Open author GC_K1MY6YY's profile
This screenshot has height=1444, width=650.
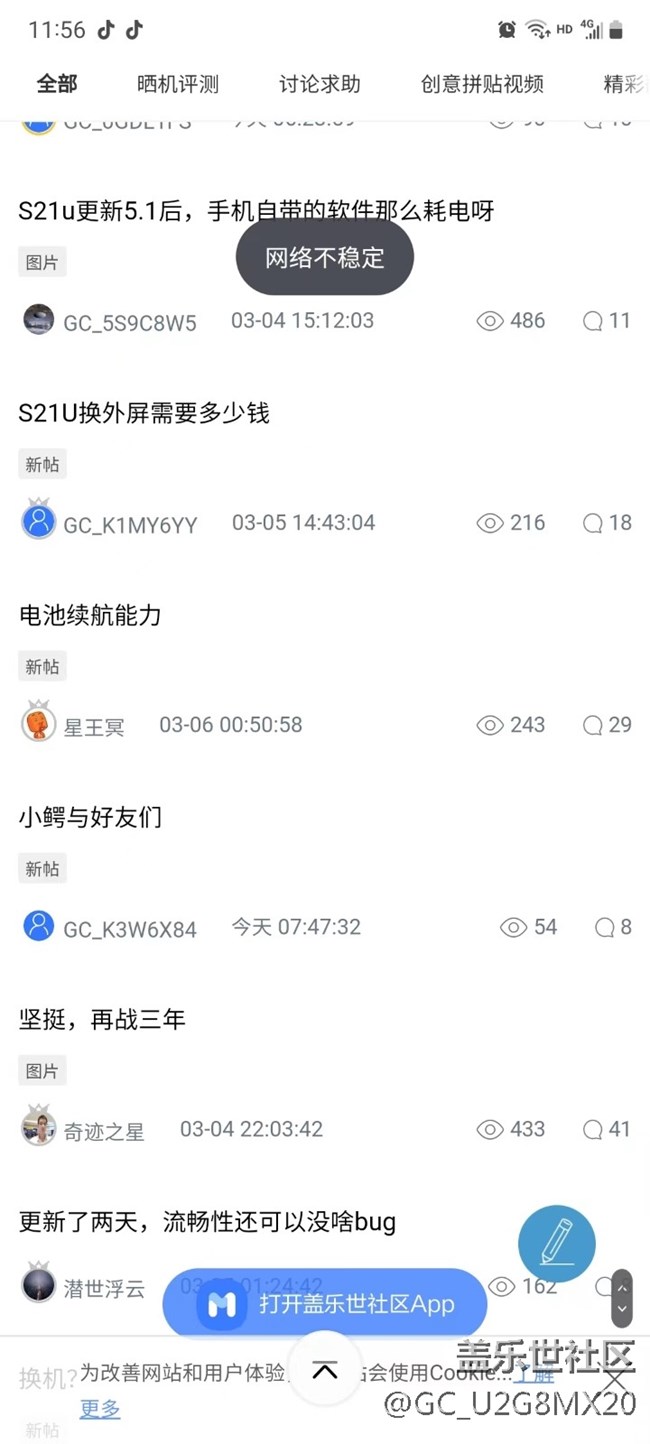coord(130,524)
